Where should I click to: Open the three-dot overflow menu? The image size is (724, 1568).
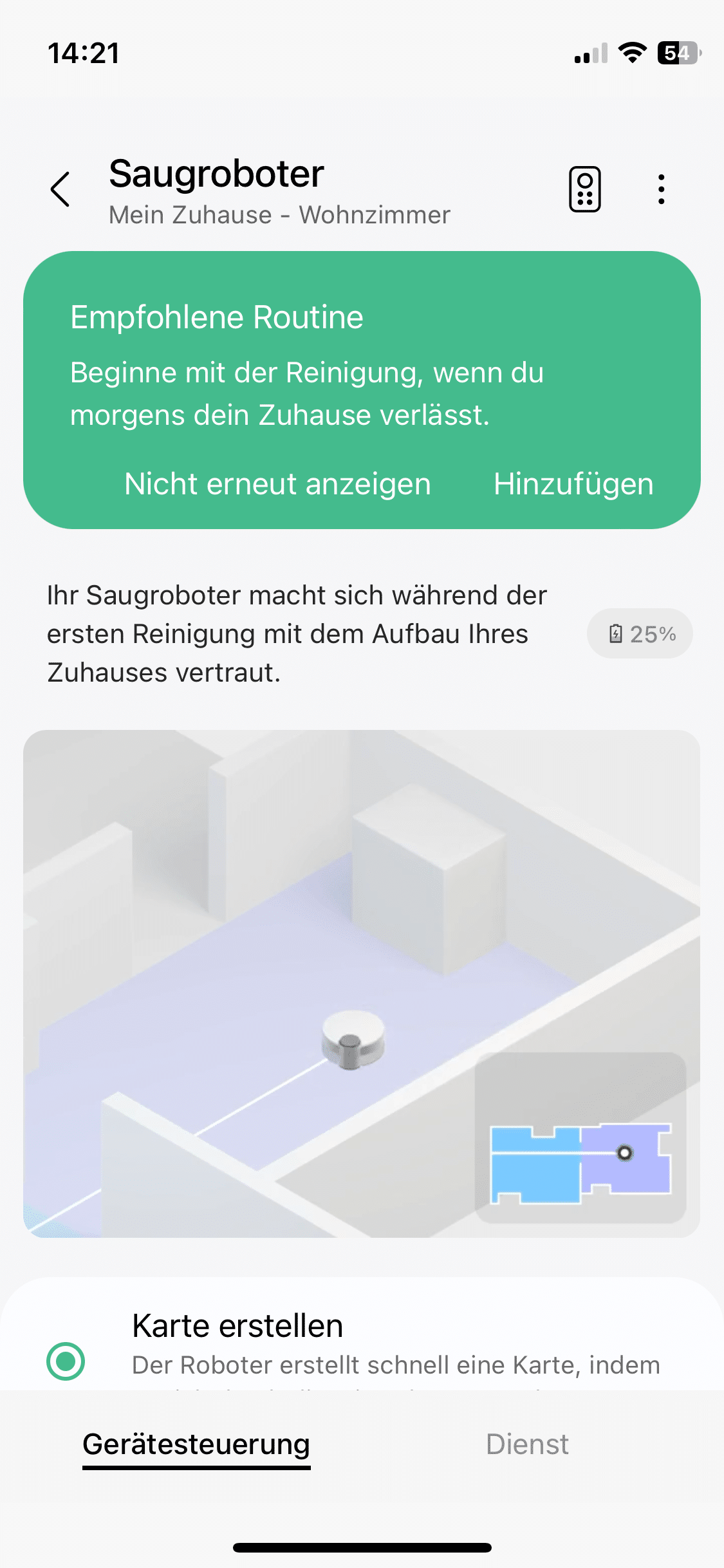point(661,189)
